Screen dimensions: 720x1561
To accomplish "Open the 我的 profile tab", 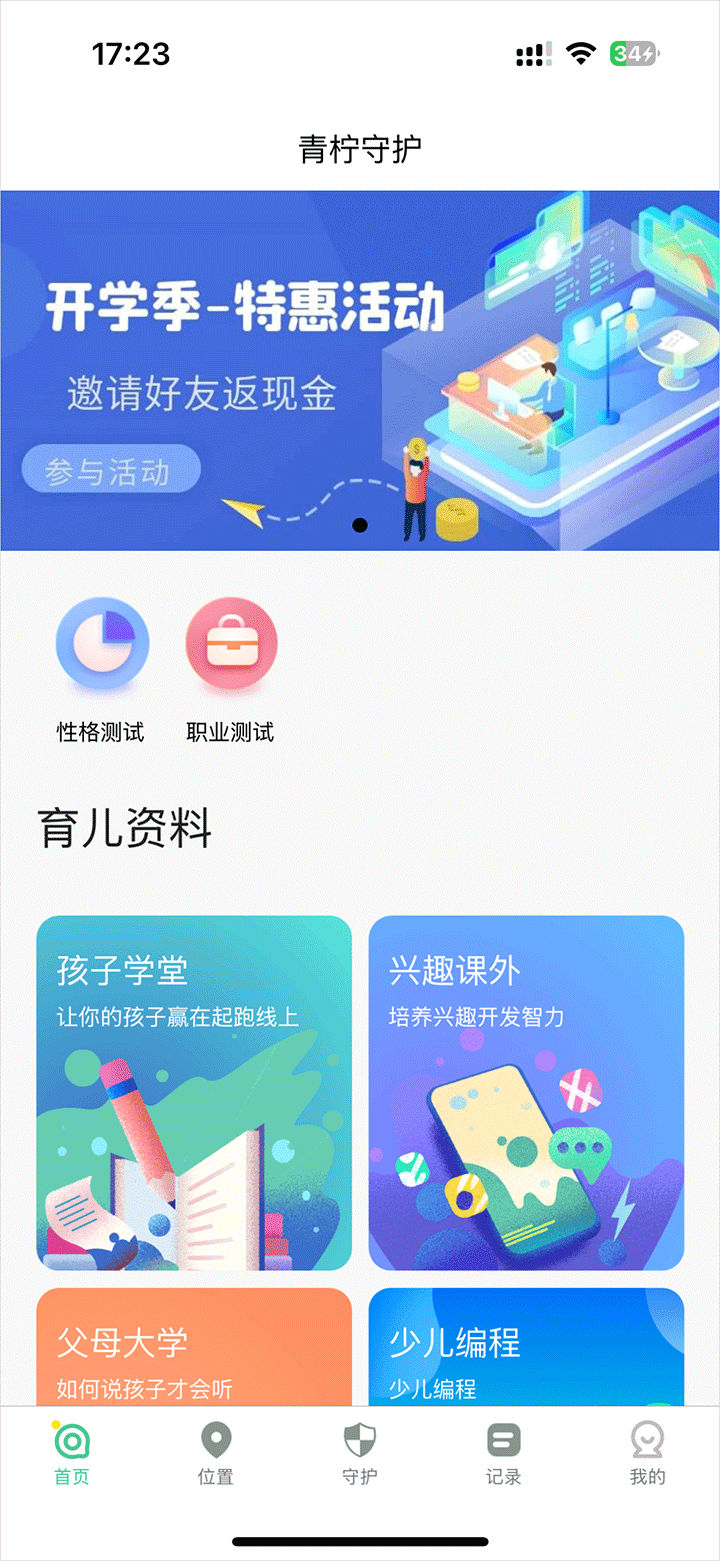I will coord(648,1453).
